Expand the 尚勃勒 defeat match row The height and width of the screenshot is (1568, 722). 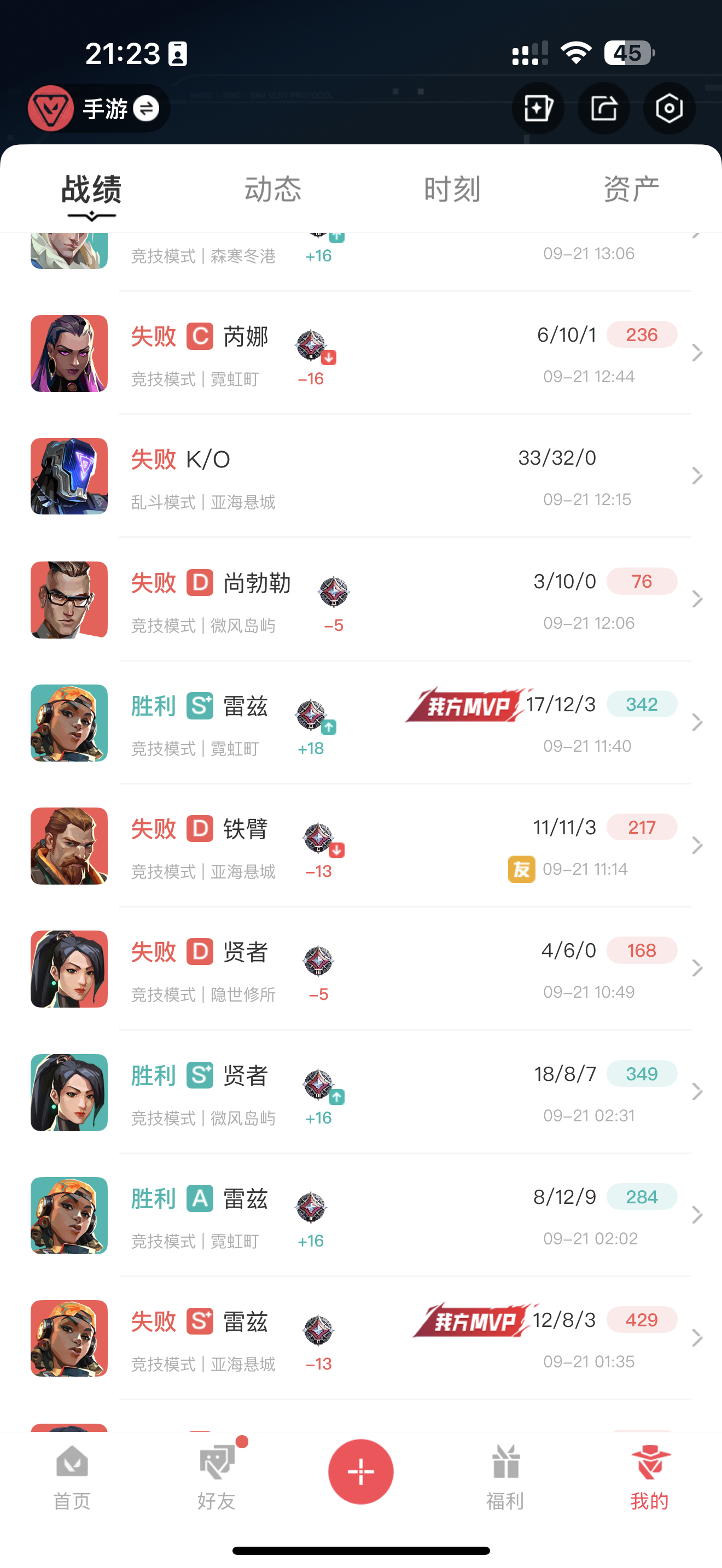(697, 600)
